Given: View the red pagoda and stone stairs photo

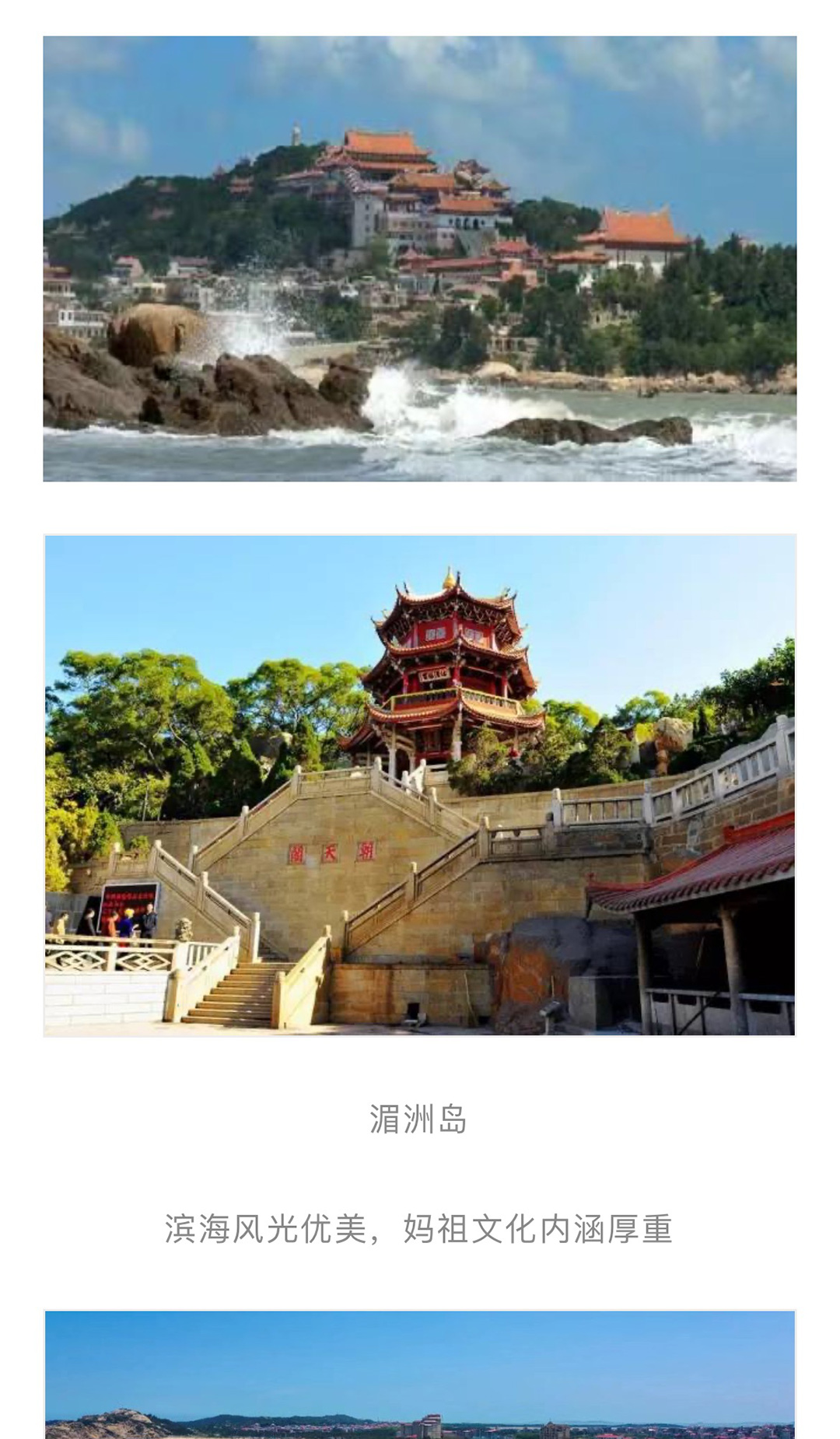Looking at the screenshot, I should pyautogui.click(x=420, y=785).
